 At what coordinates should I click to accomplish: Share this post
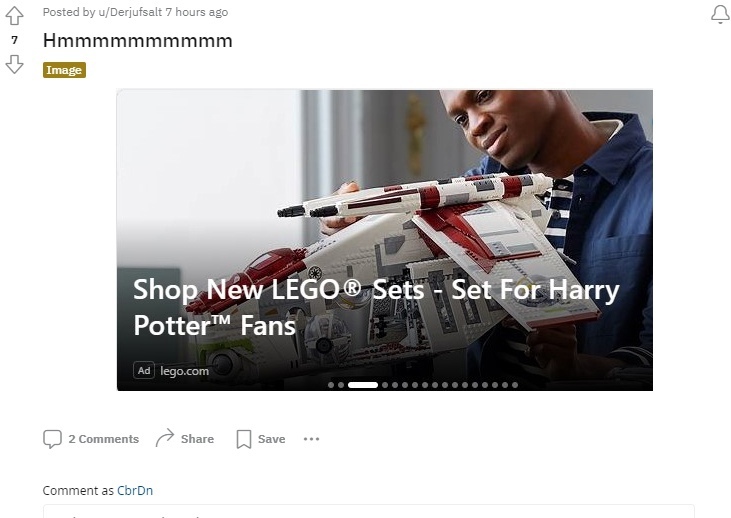pos(185,439)
